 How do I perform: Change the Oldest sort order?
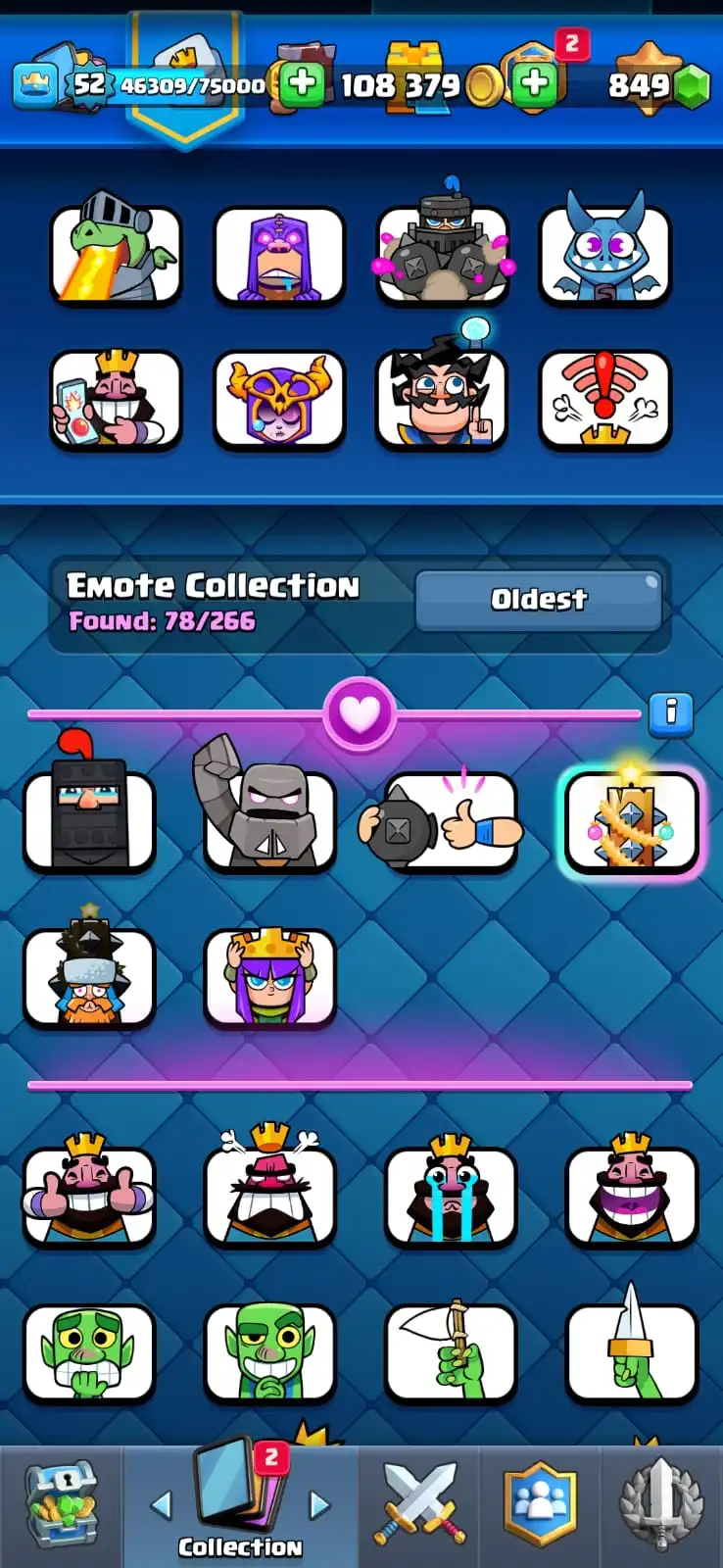click(538, 600)
